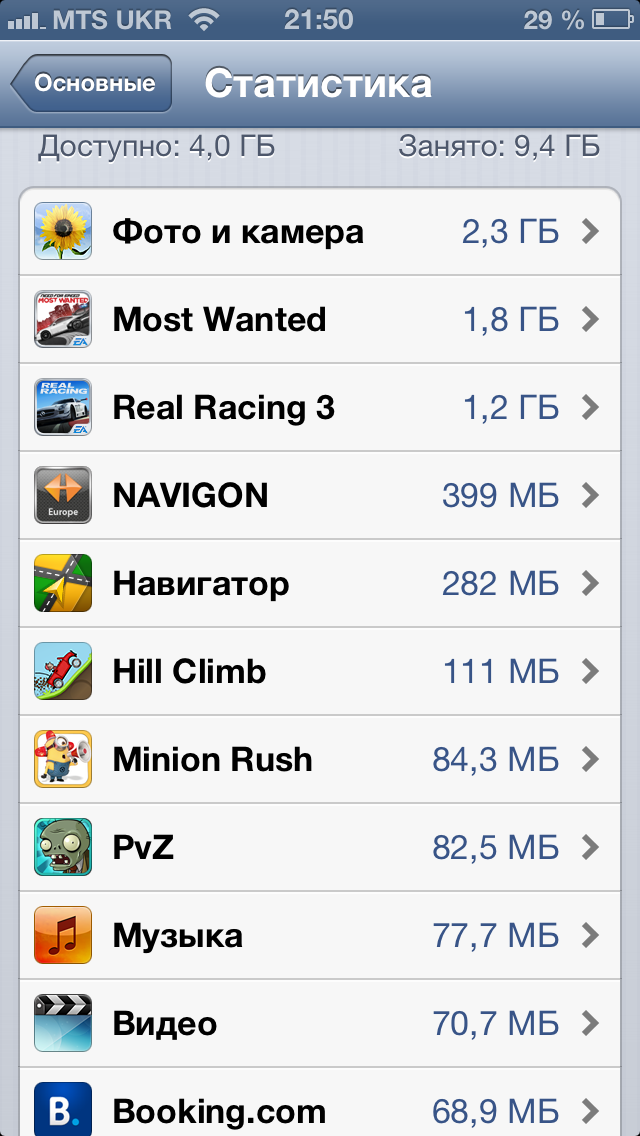The height and width of the screenshot is (1136, 640).
Task: View Minion Rush storage details
Action: click(320, 760)
